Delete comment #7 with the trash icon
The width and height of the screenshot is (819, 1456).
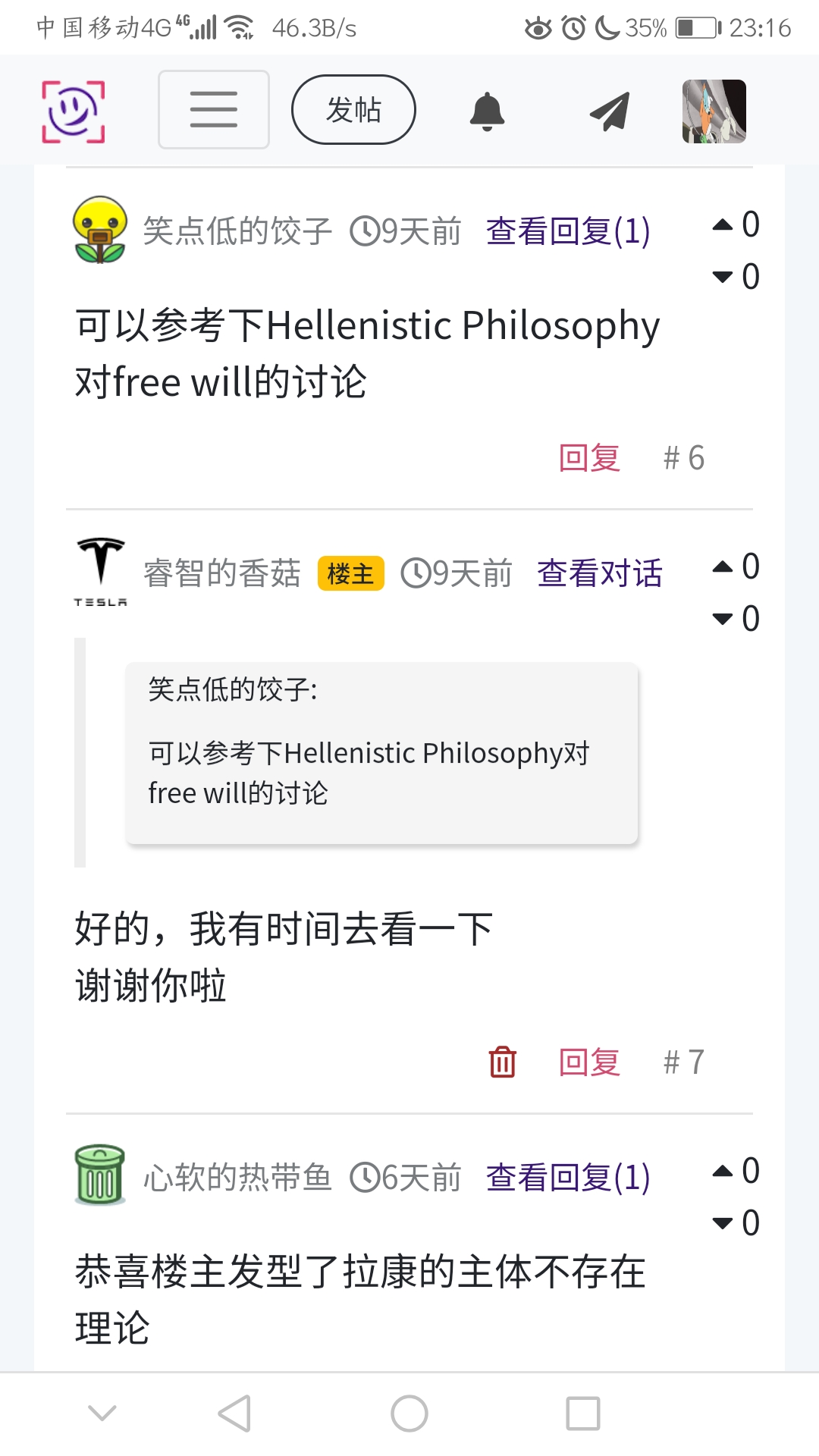[x=502, y=1062]
